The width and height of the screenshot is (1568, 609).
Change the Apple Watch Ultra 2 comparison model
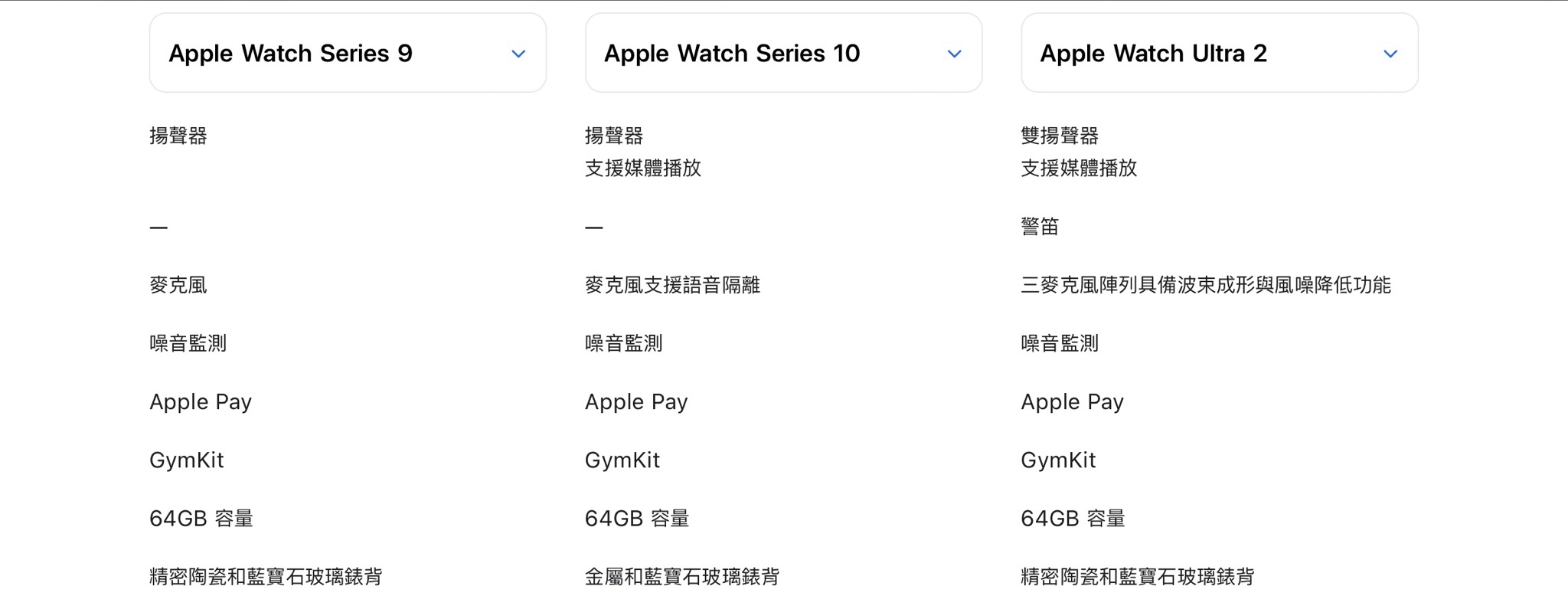pos(1219,53)
